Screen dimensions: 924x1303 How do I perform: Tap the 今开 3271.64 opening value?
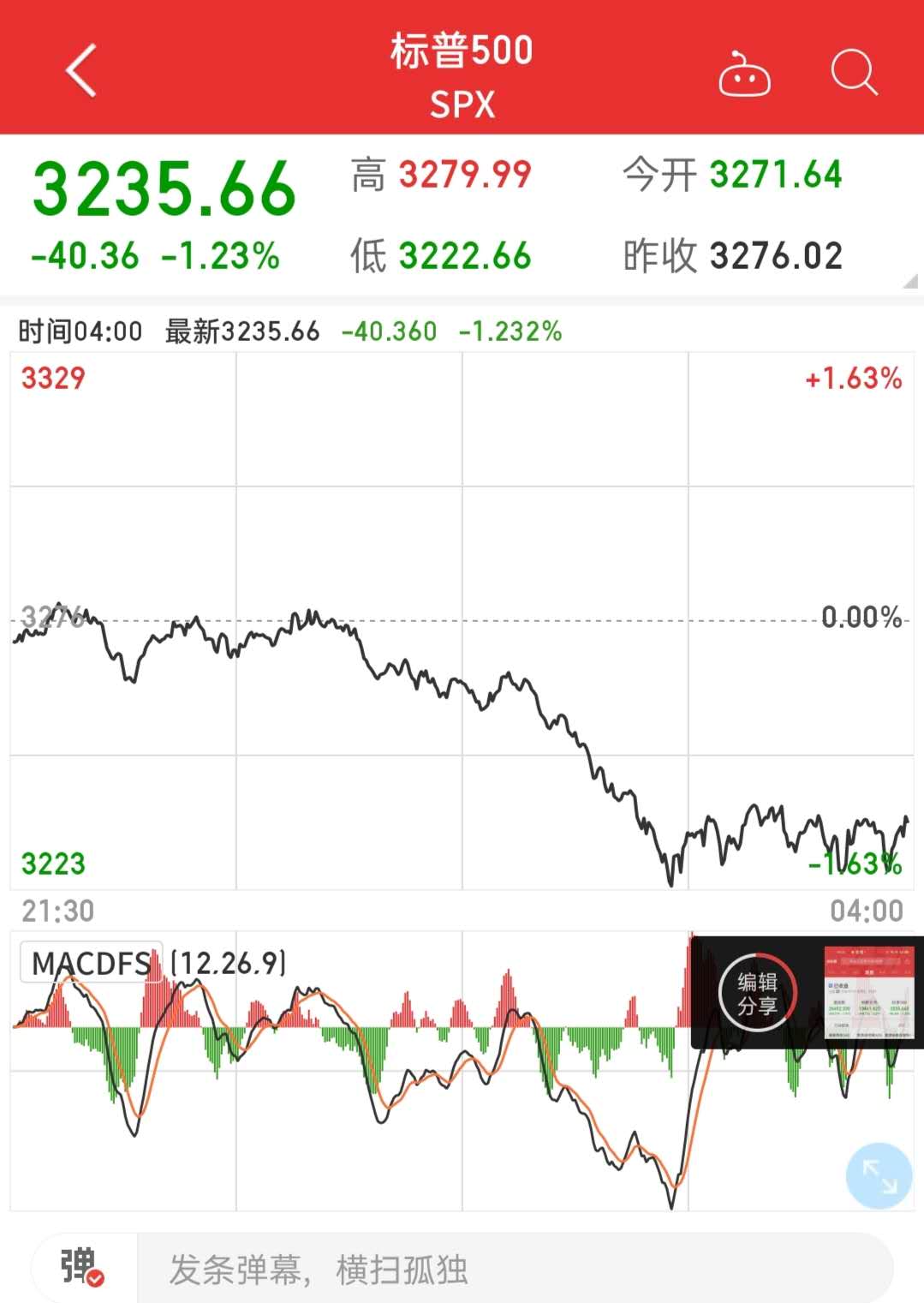pos(732,175)
